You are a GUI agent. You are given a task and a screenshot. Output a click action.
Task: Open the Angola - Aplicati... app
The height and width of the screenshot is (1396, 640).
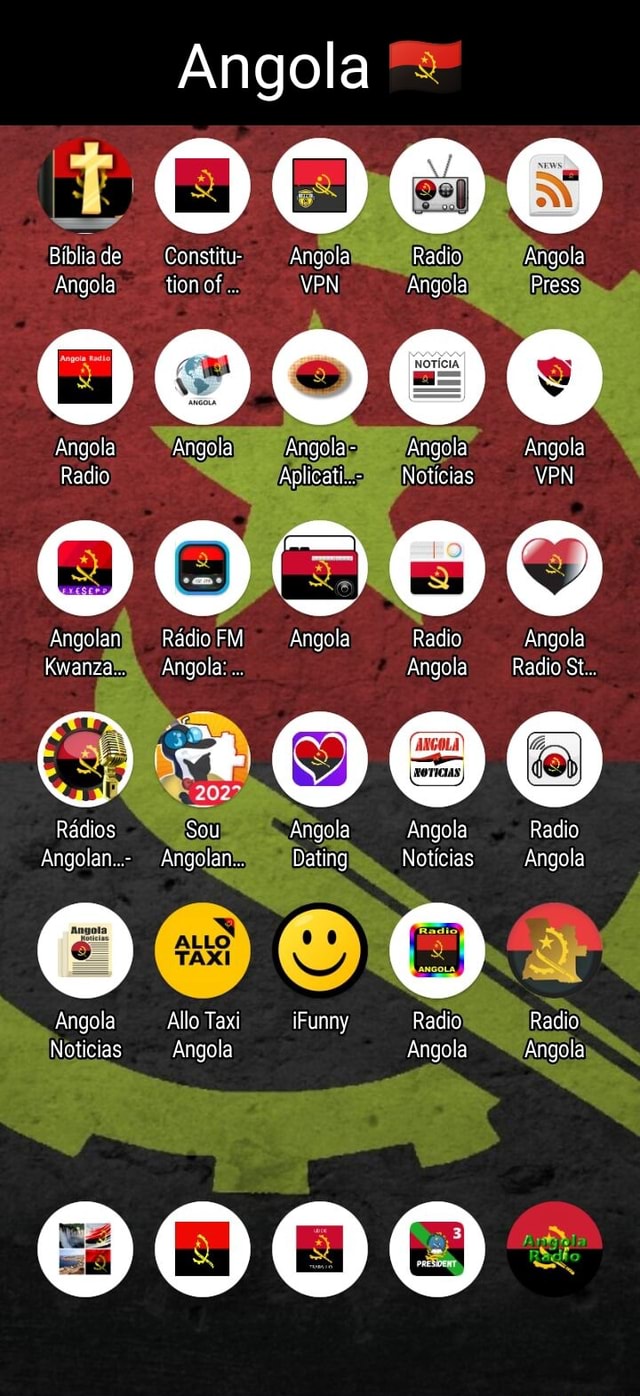click(x=320, y=377)
